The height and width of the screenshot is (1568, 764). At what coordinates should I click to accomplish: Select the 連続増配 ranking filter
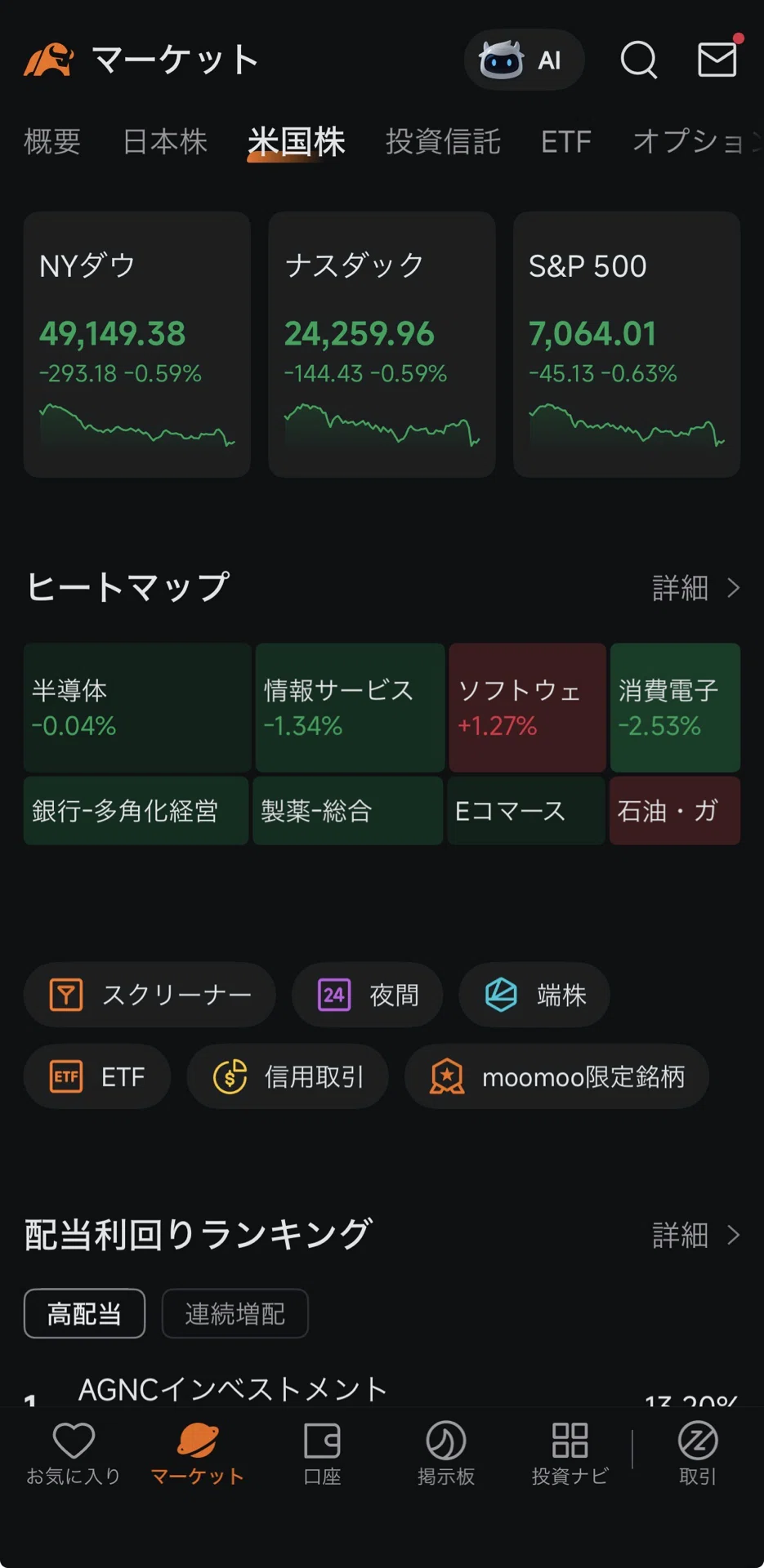coord(235,1313)
